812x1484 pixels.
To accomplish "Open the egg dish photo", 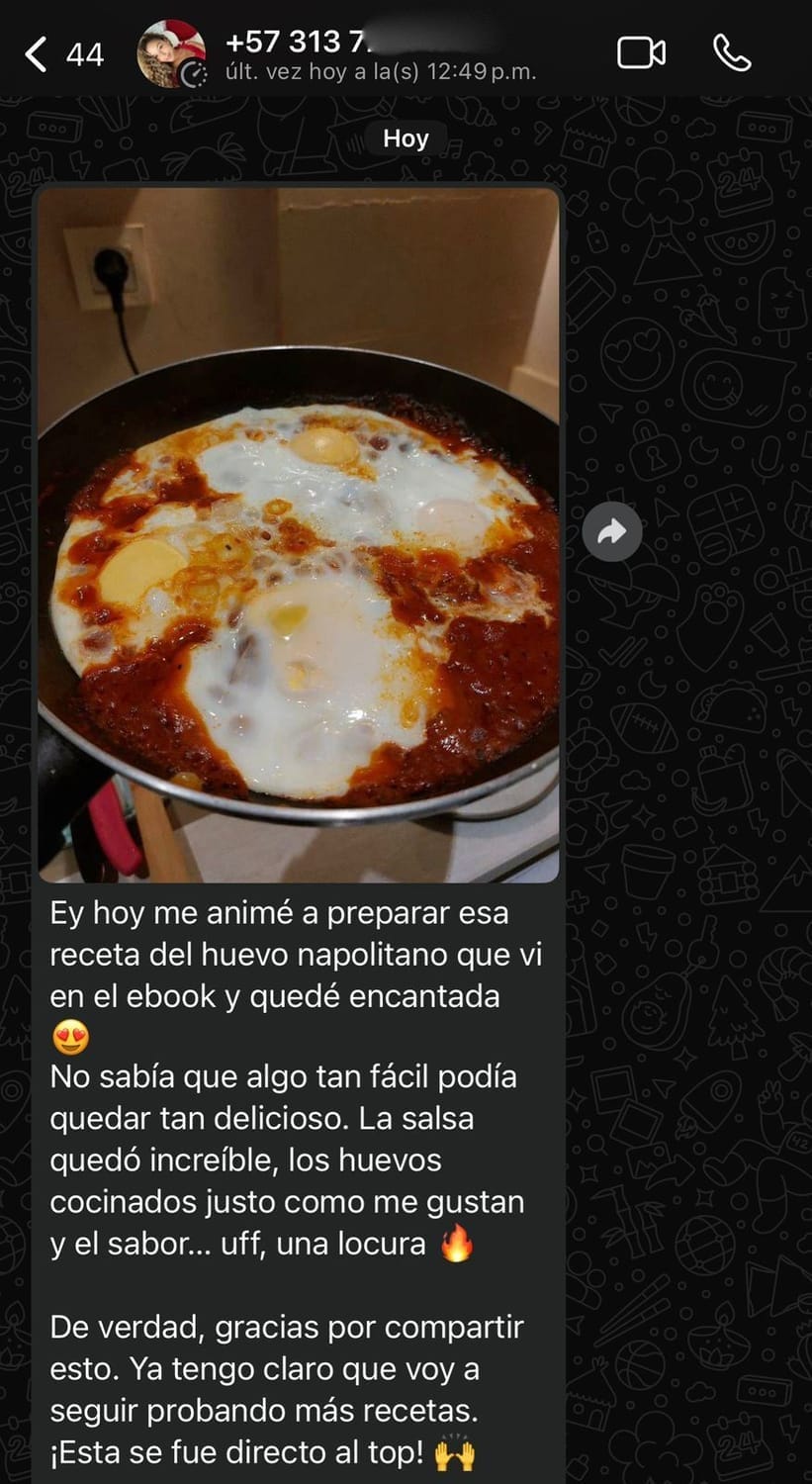I will point(299,534).
